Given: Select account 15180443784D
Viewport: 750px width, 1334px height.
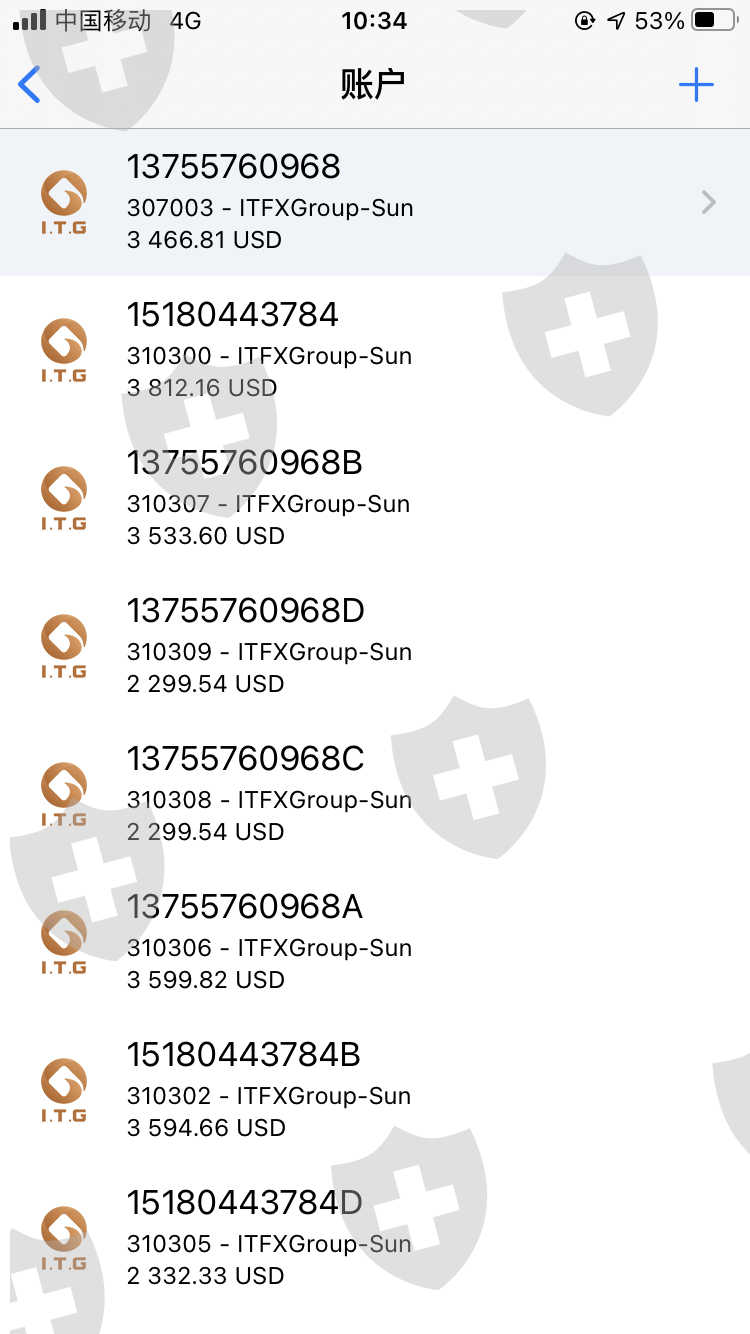Looking at the screenshot, I should tap(374, 1238).
